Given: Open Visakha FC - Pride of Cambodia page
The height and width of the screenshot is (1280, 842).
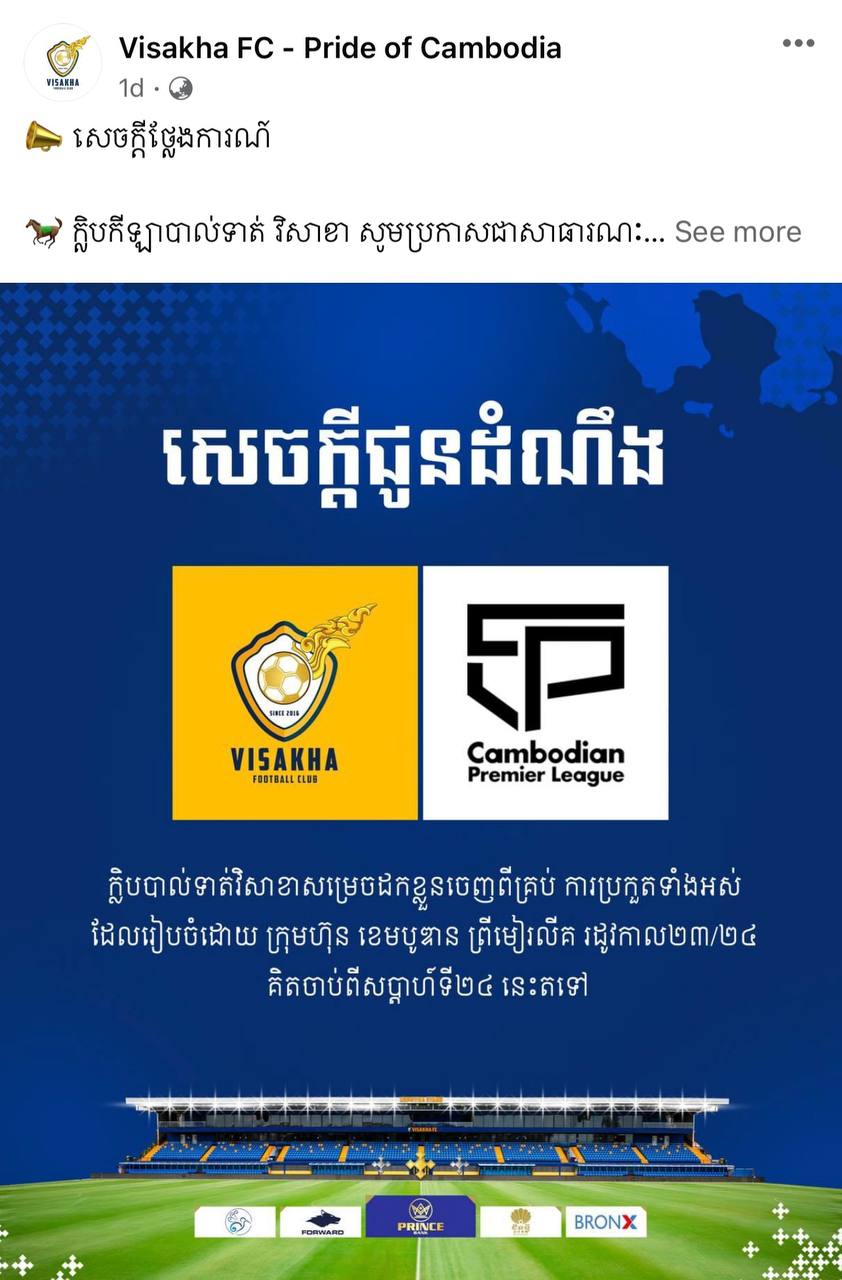Looking at the screenshot, I should click(x=340, y=47).
